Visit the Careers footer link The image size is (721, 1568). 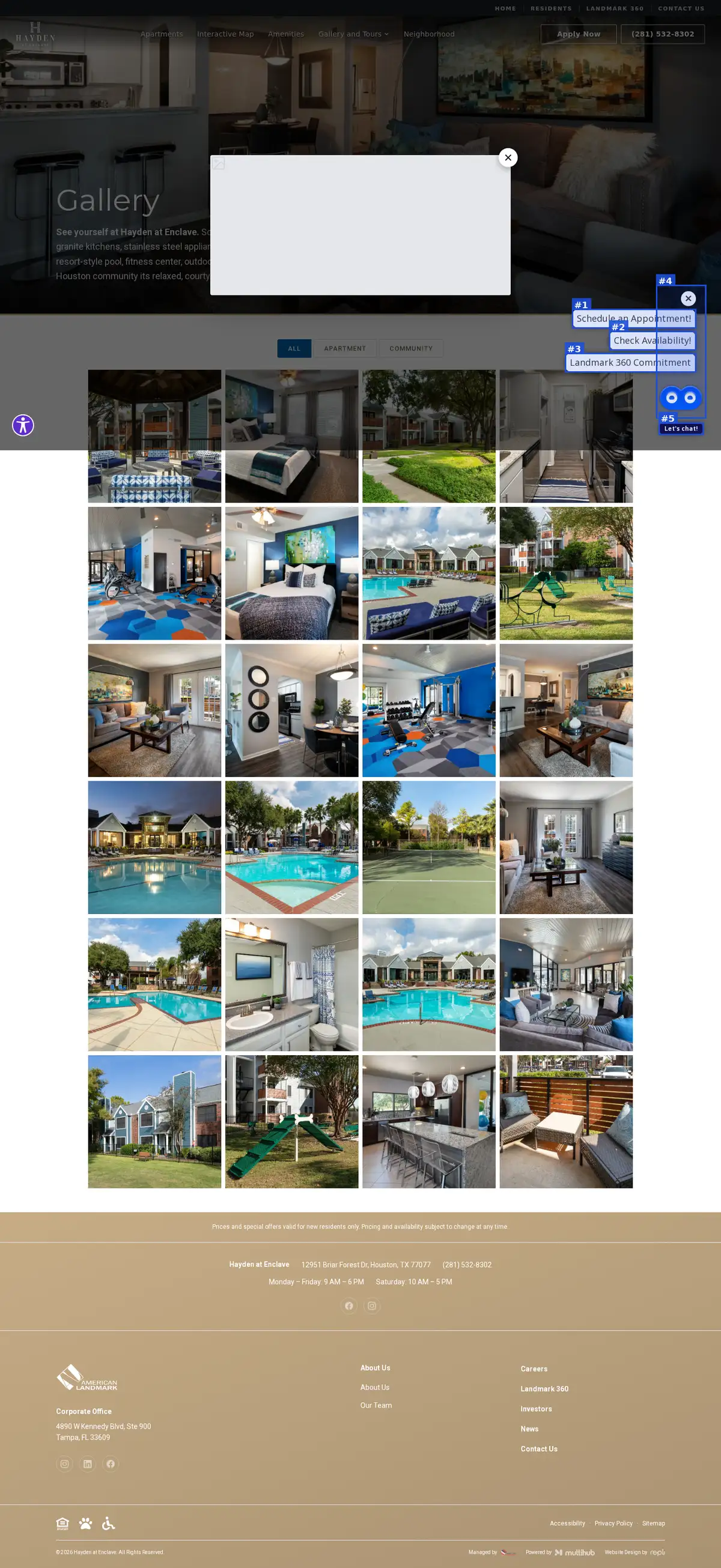(x=534, y=1369)
